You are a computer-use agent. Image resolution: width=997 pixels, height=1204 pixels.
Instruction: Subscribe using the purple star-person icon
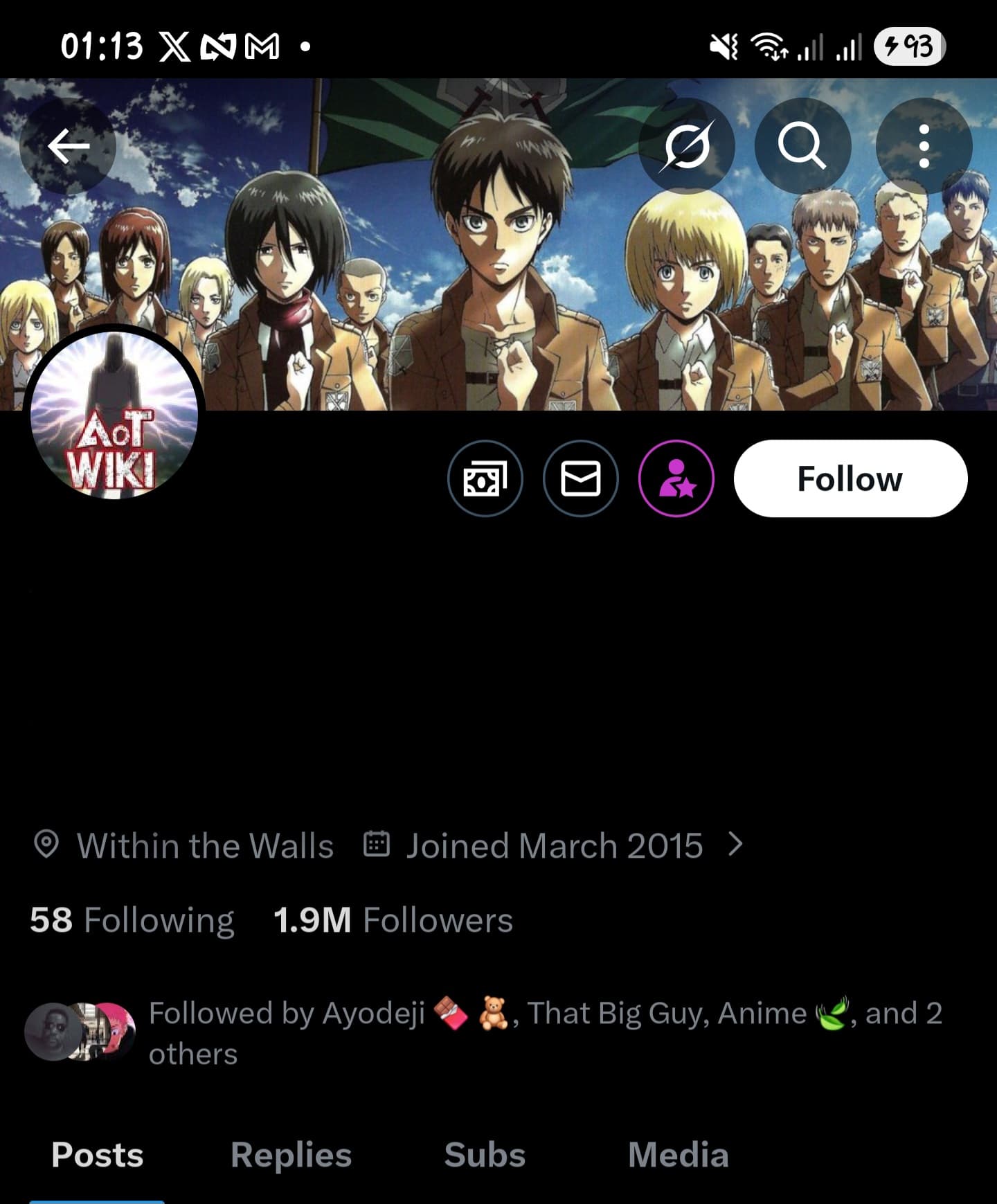(676, 478)
